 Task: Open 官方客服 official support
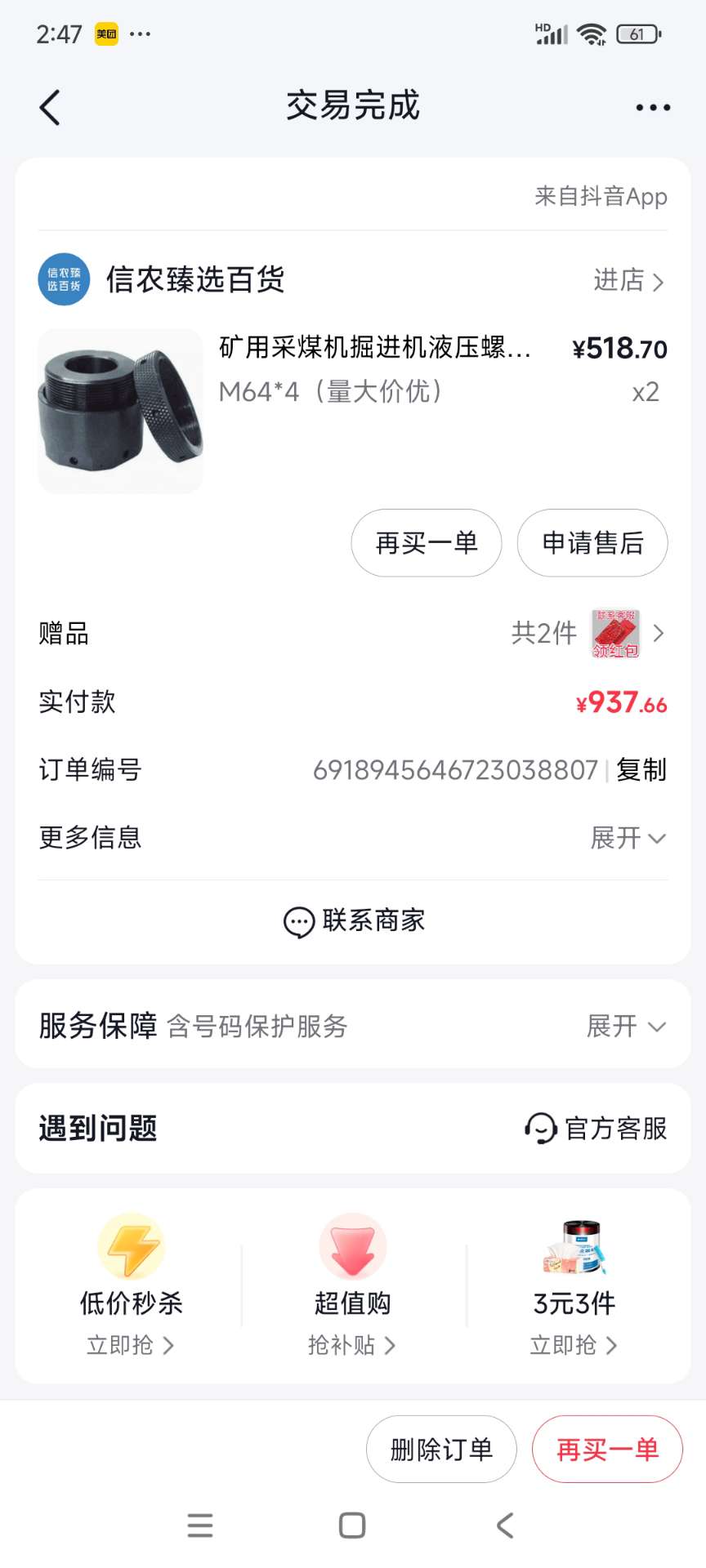point(597,1129)
